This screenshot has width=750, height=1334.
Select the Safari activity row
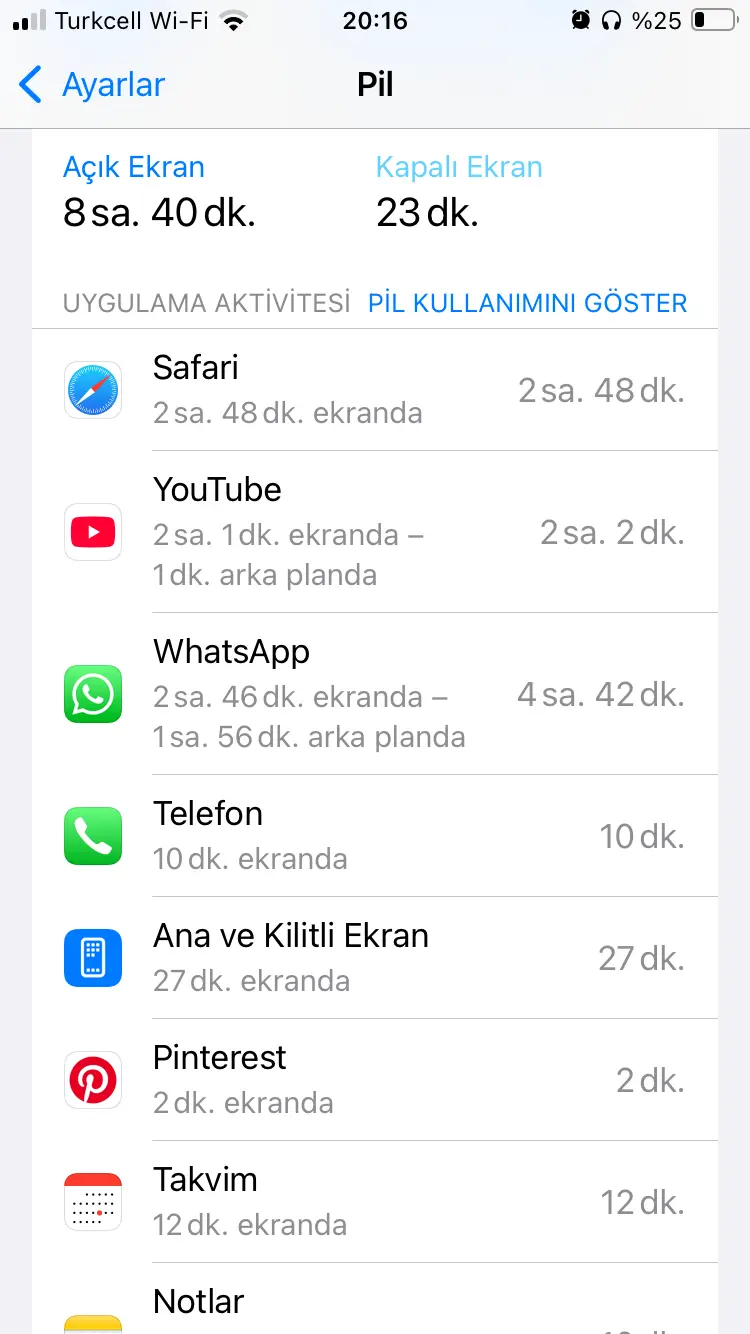(375, 390)
